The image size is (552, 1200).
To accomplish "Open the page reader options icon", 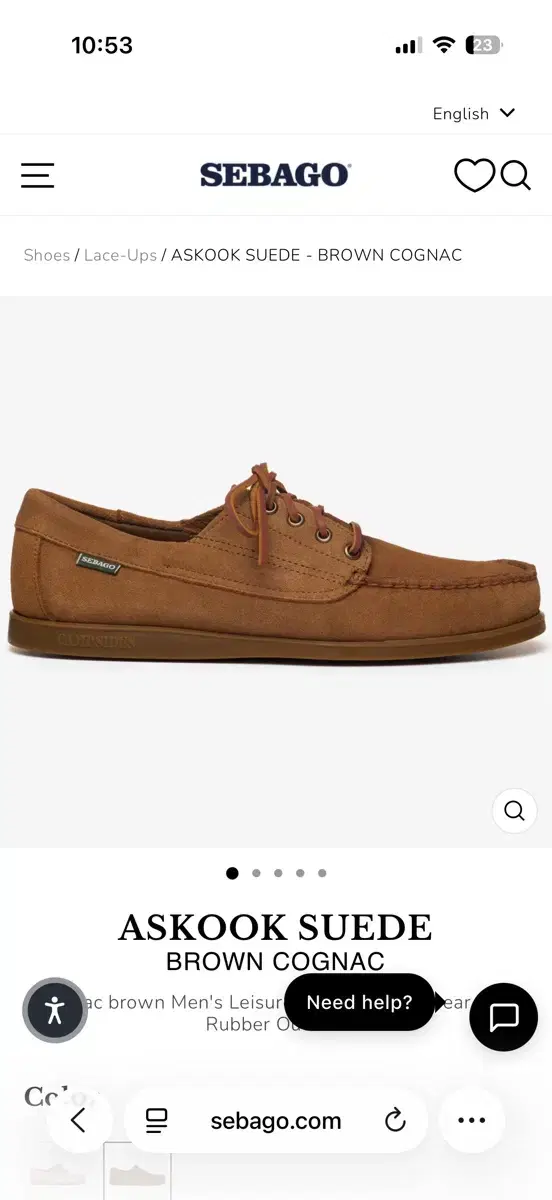I will (x=157, y=1120).
